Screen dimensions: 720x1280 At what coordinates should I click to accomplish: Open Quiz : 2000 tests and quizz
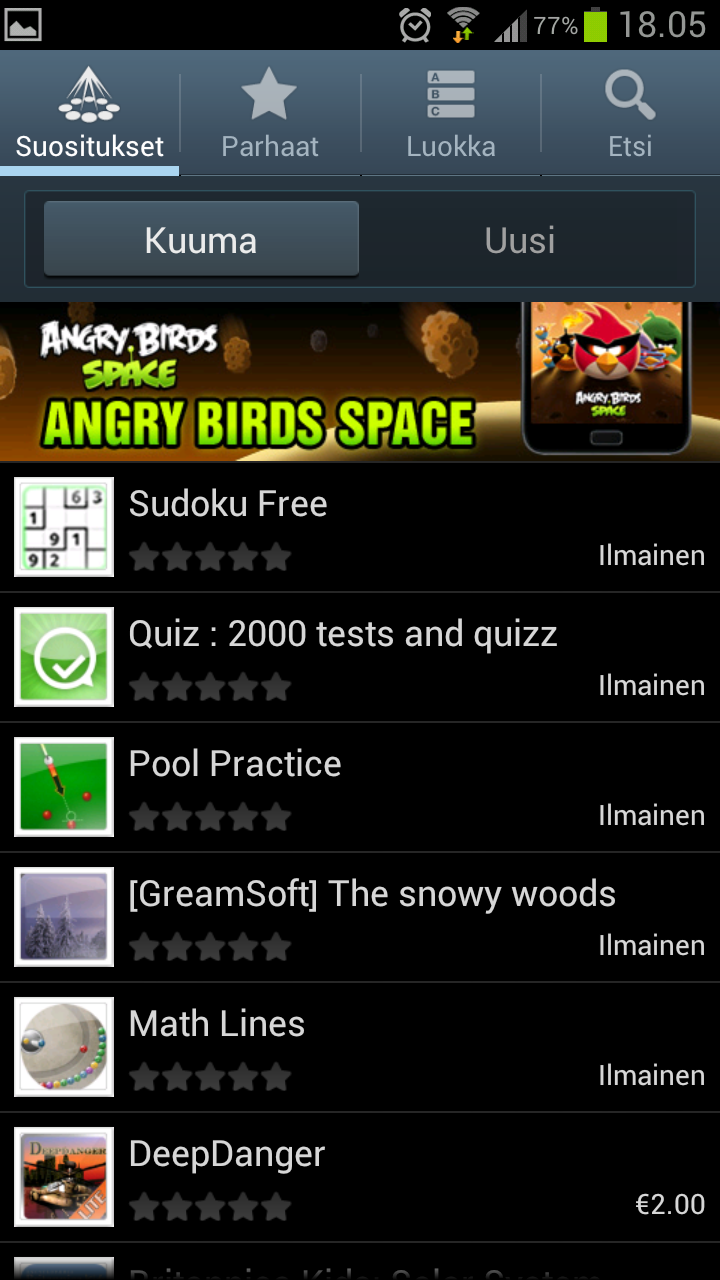point(360,657)
